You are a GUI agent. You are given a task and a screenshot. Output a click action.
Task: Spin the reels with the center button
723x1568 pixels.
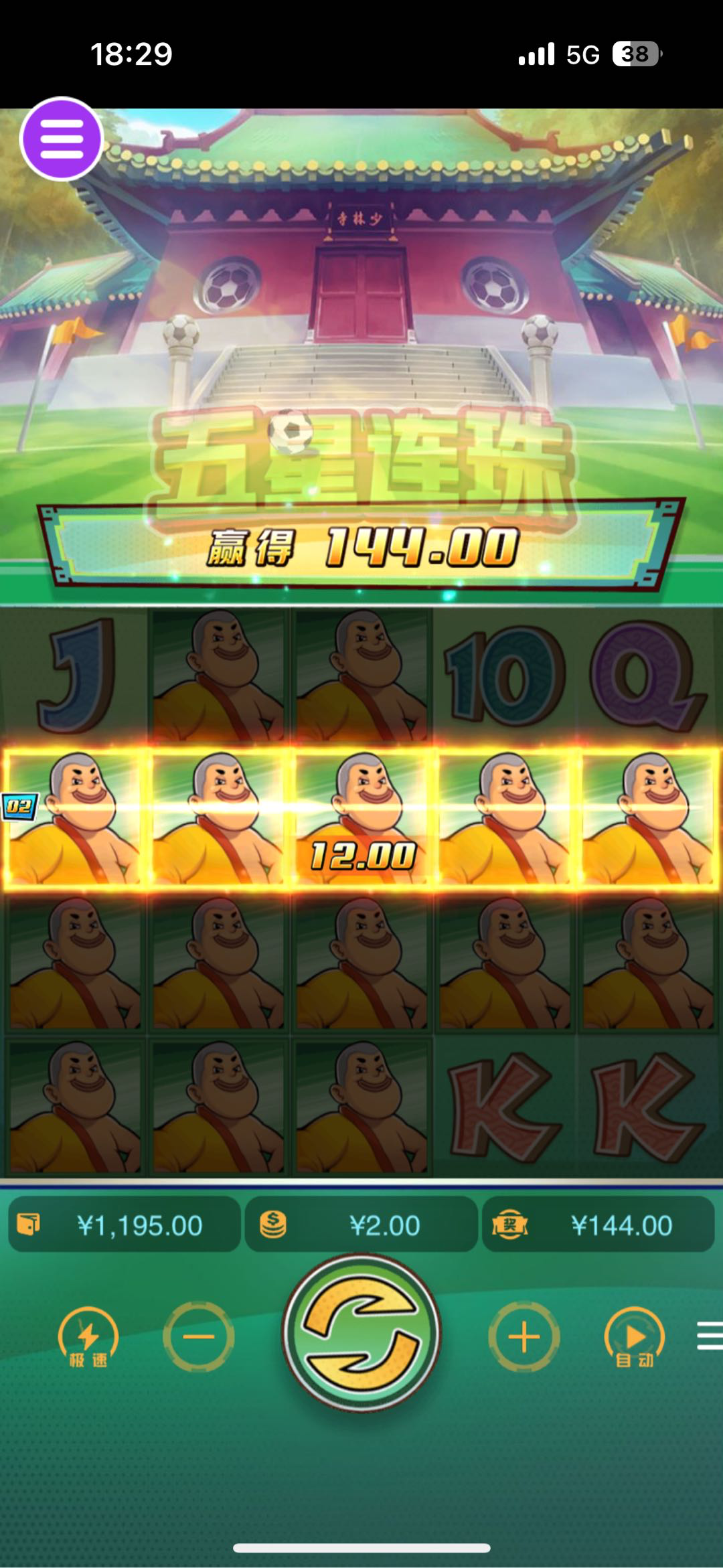pos(361,1334)
